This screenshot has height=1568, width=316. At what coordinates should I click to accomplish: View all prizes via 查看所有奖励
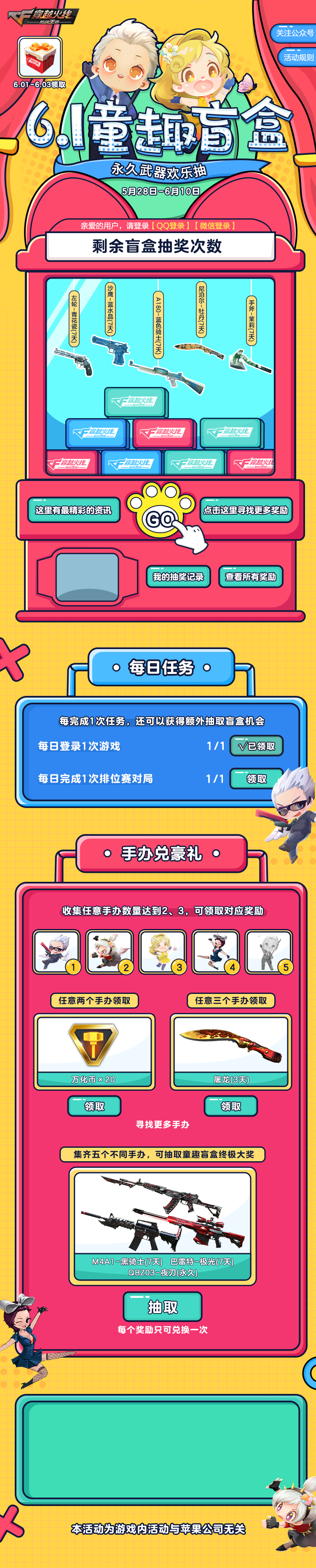pyautogui.click(x=250, y=577)
